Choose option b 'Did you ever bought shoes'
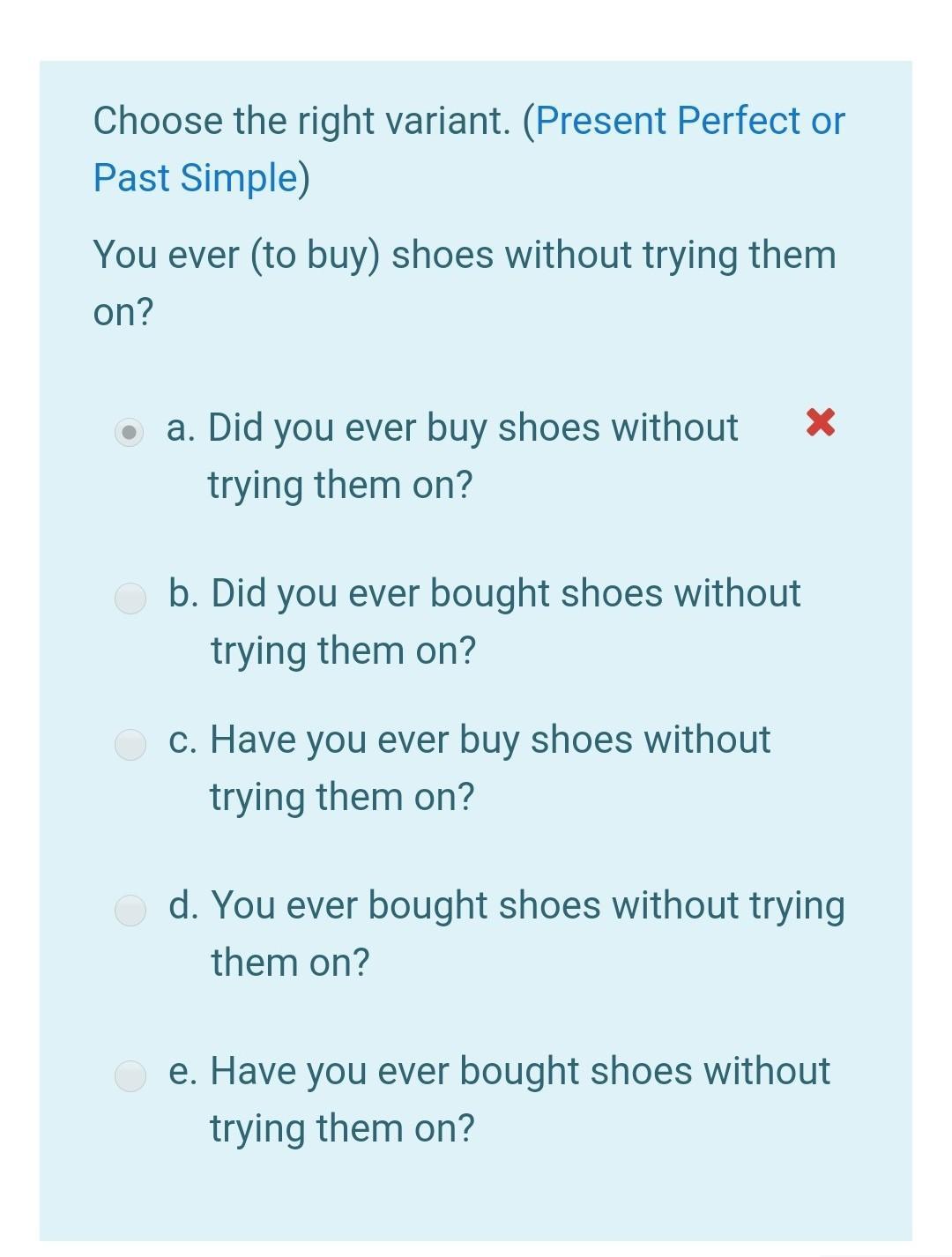The image size is (952, 1257). [130, 598]
